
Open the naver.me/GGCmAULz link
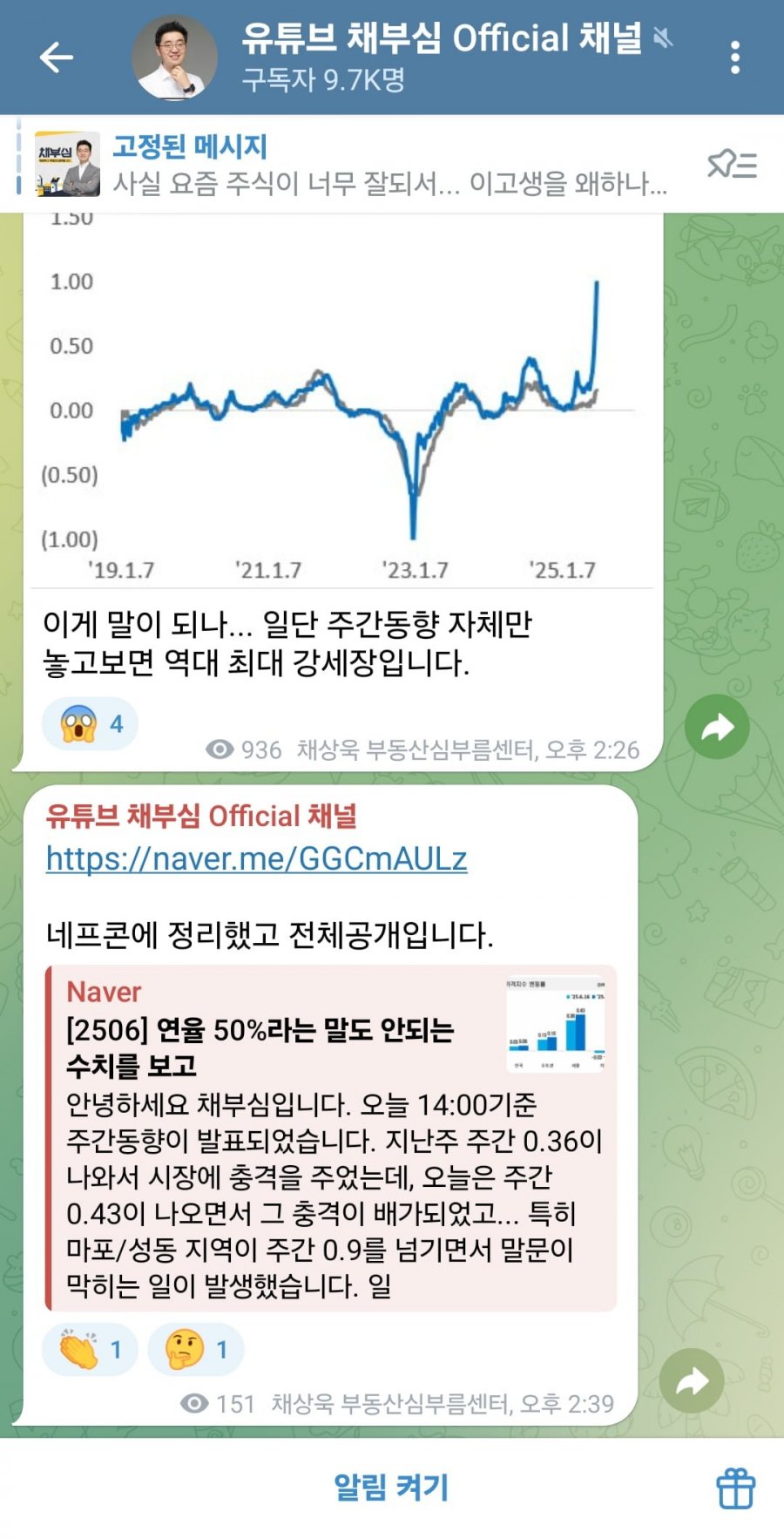[x=256, y=859]
